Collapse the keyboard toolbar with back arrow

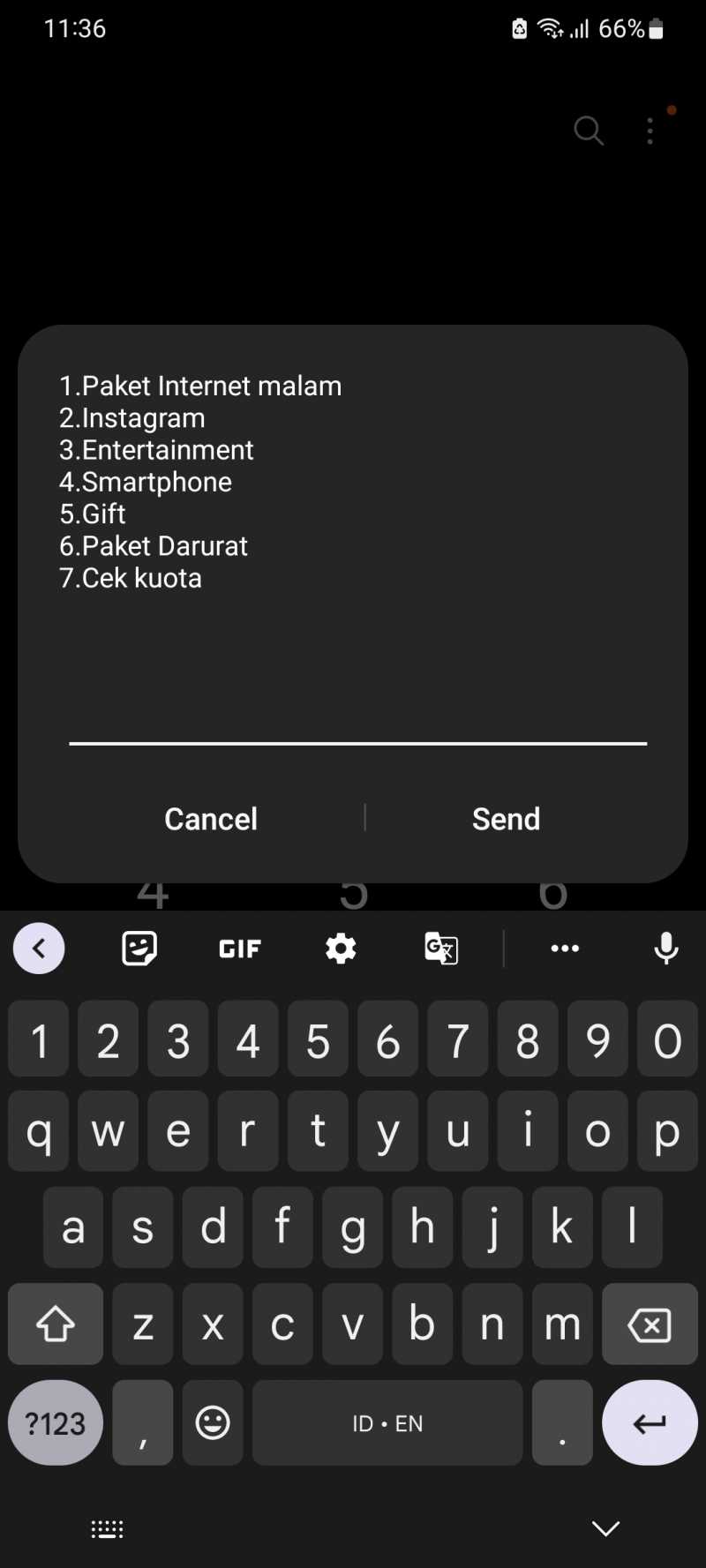click(x=39, y=949)
